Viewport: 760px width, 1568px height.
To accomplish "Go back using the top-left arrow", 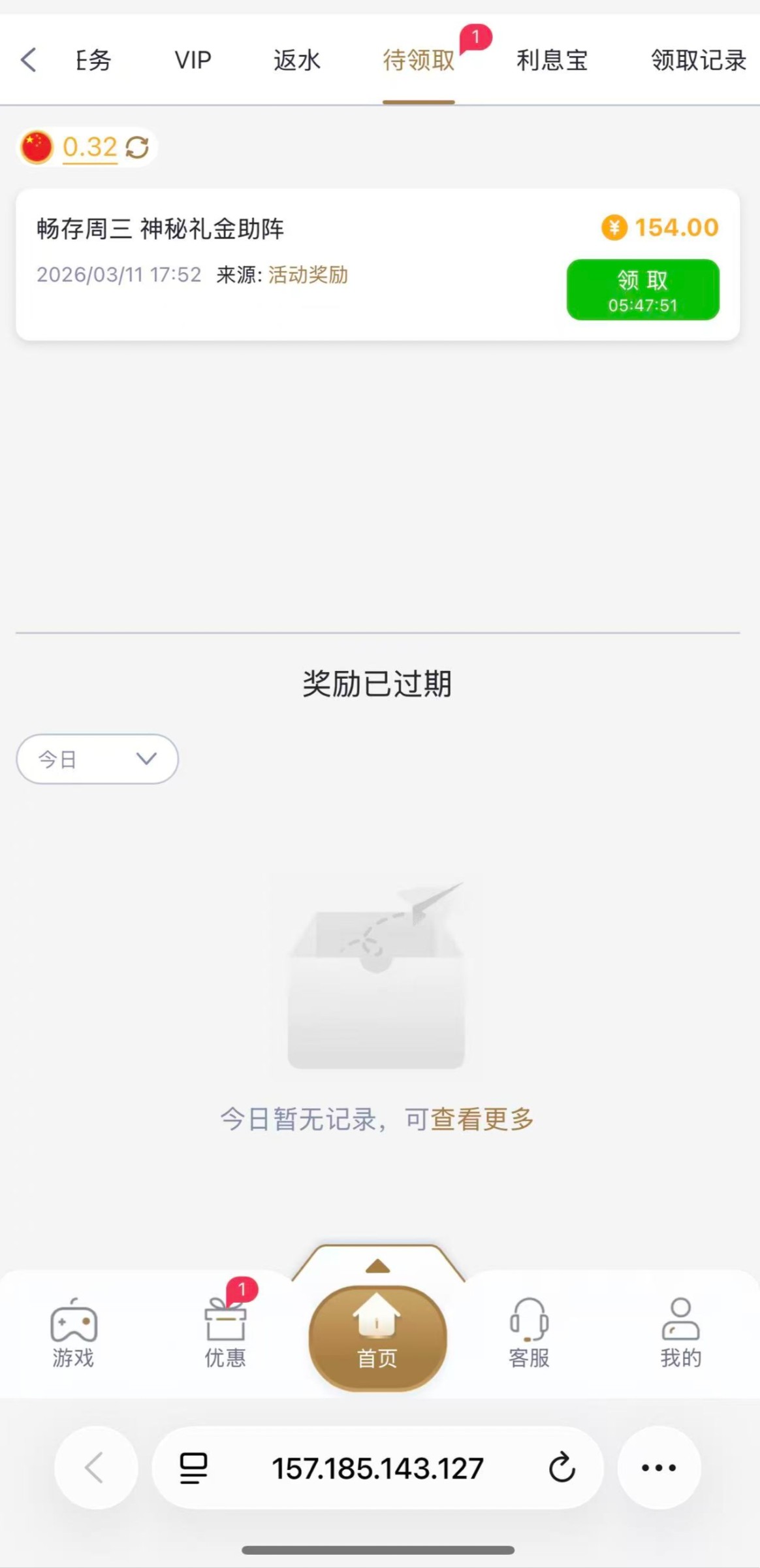I will (29, 60).
